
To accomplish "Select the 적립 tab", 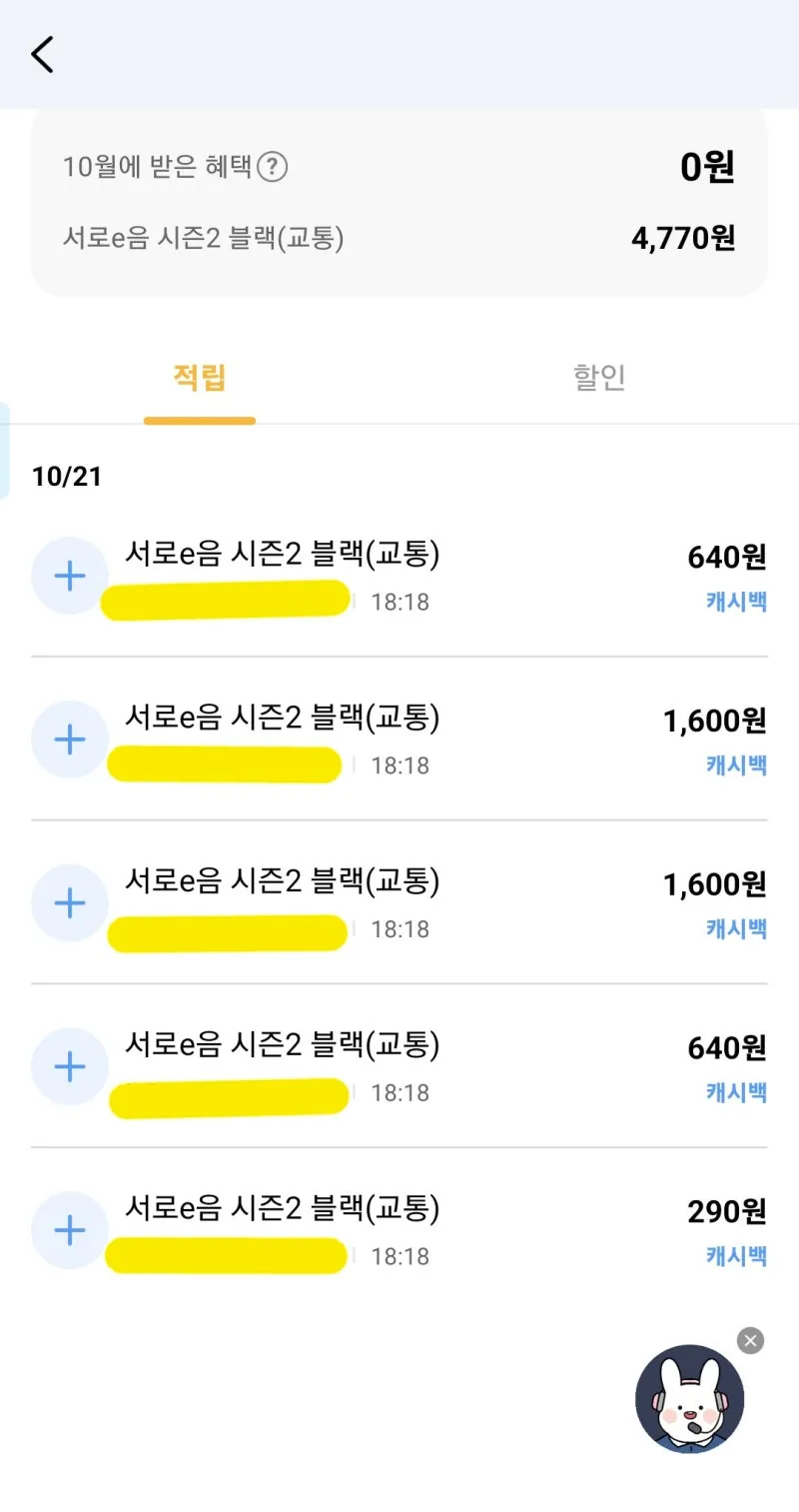I will point(200,379).
